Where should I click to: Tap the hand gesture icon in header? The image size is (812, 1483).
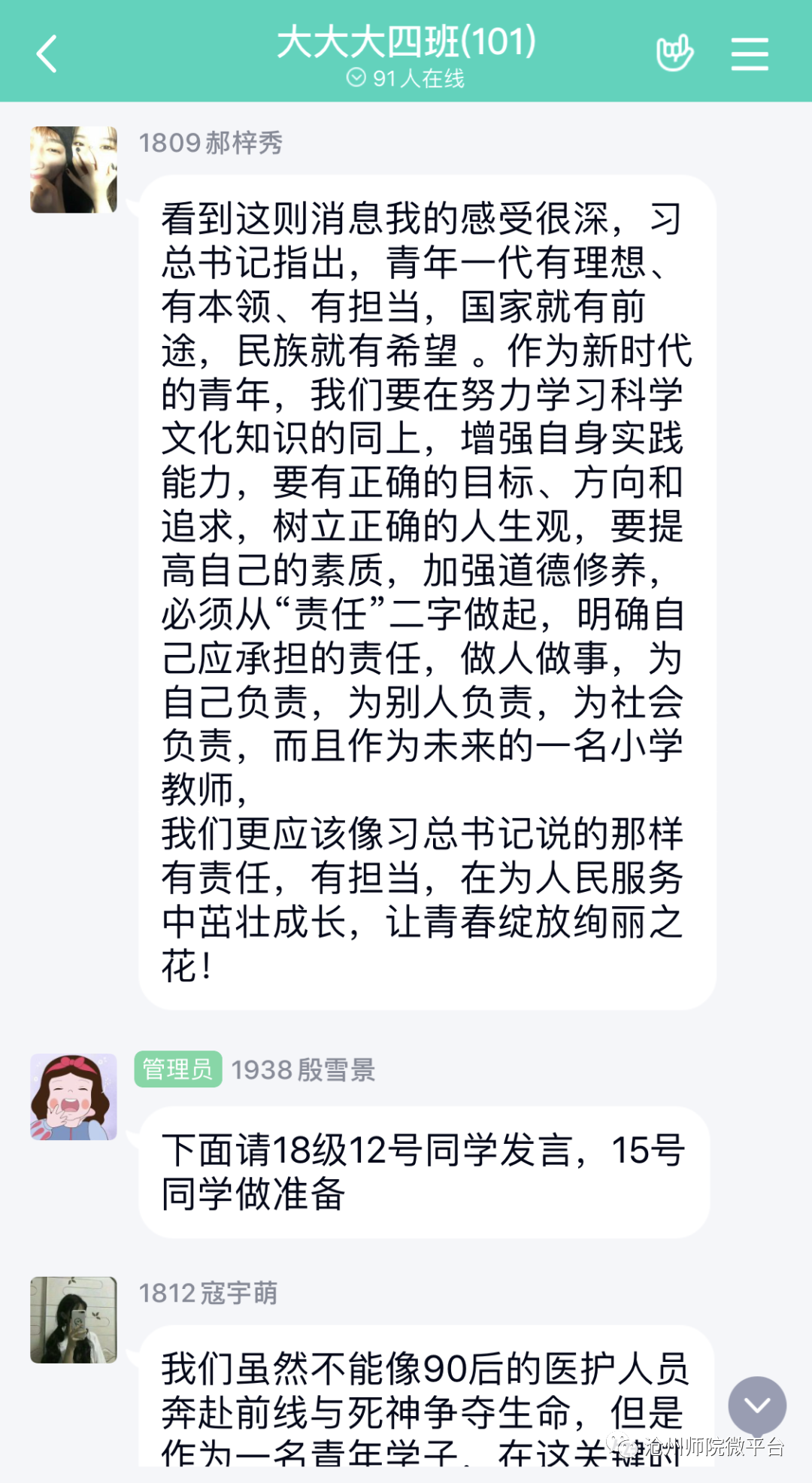point(674,54)
